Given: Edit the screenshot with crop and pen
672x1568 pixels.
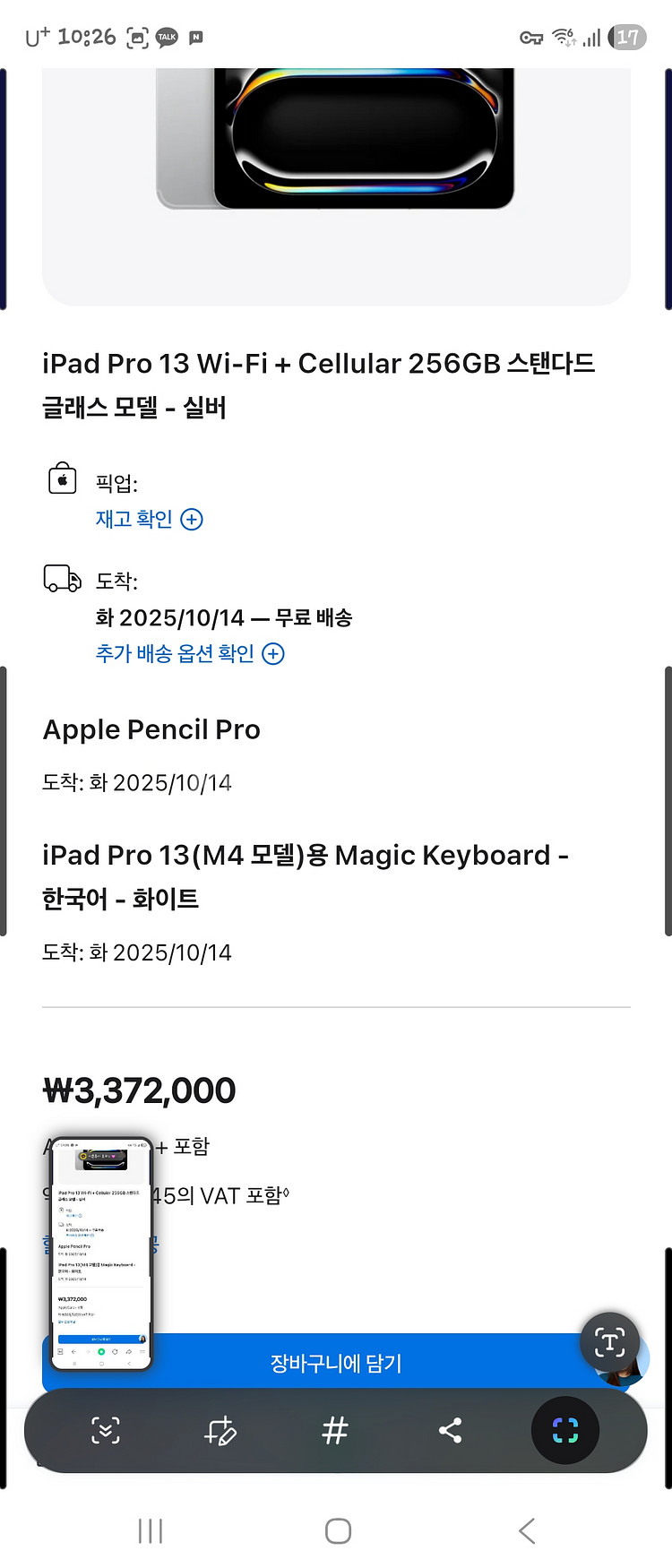Looking at the screenshot, I should (220, 1431).
